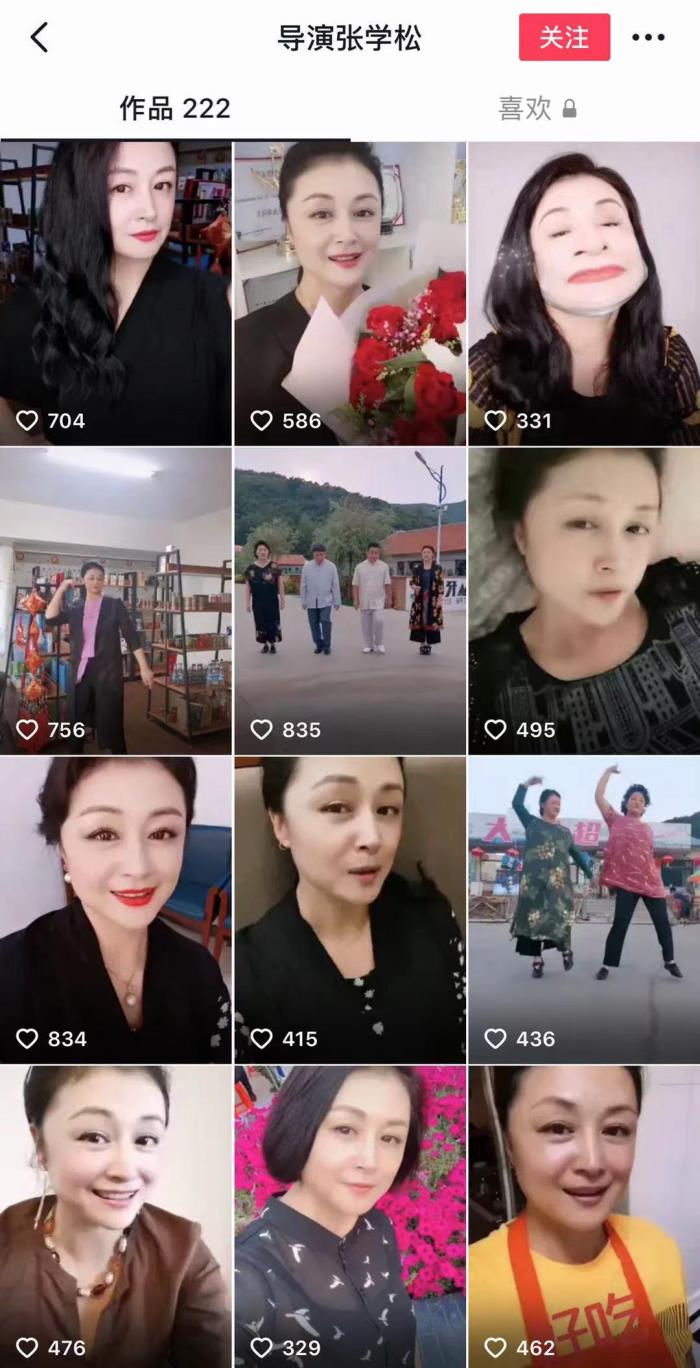
Task: Open the video showing 331 likes
Action: point(584,293)
